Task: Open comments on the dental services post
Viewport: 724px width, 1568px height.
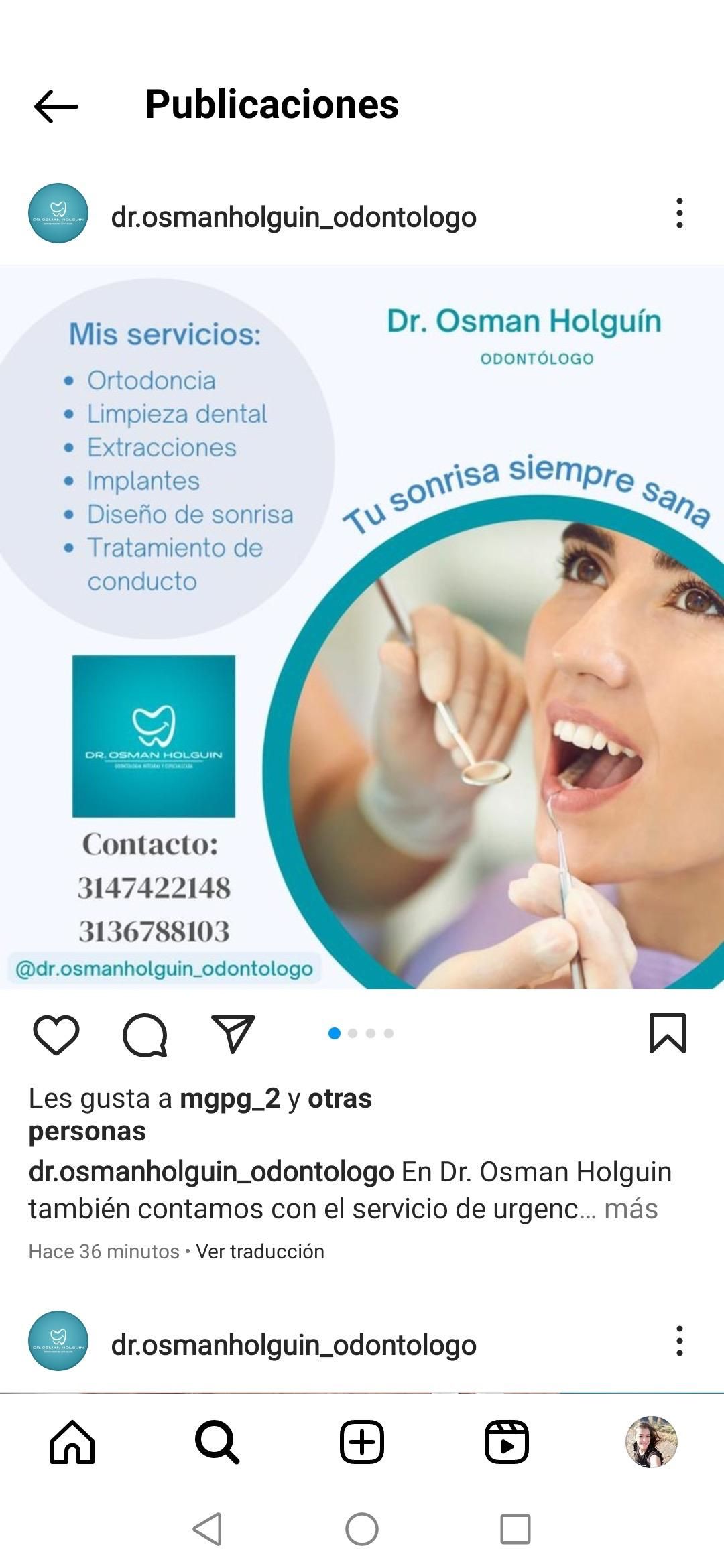Action: [x=145, y=1034]
